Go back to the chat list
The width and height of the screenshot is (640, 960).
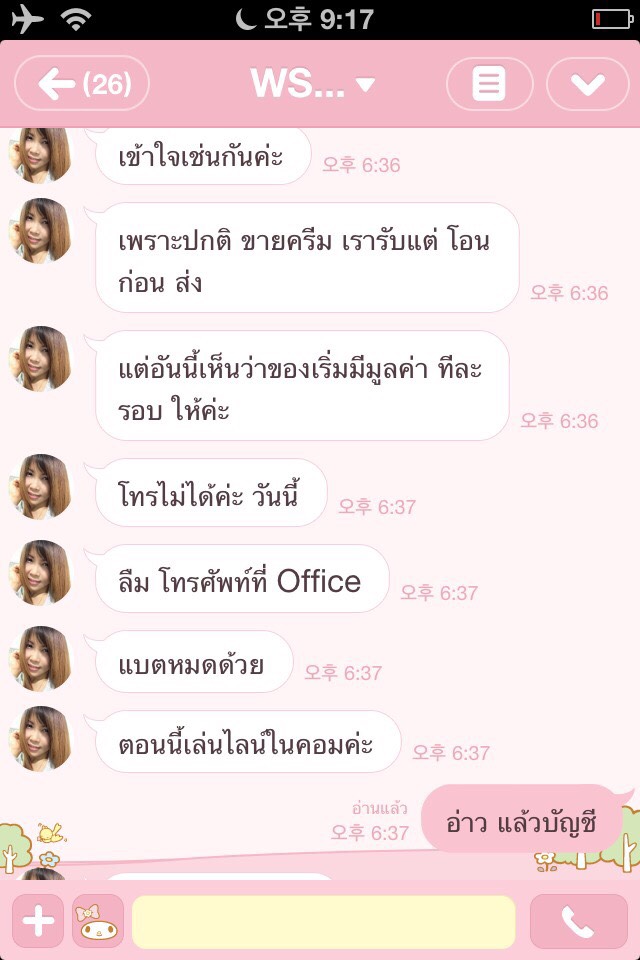click(x=82, y=84)
